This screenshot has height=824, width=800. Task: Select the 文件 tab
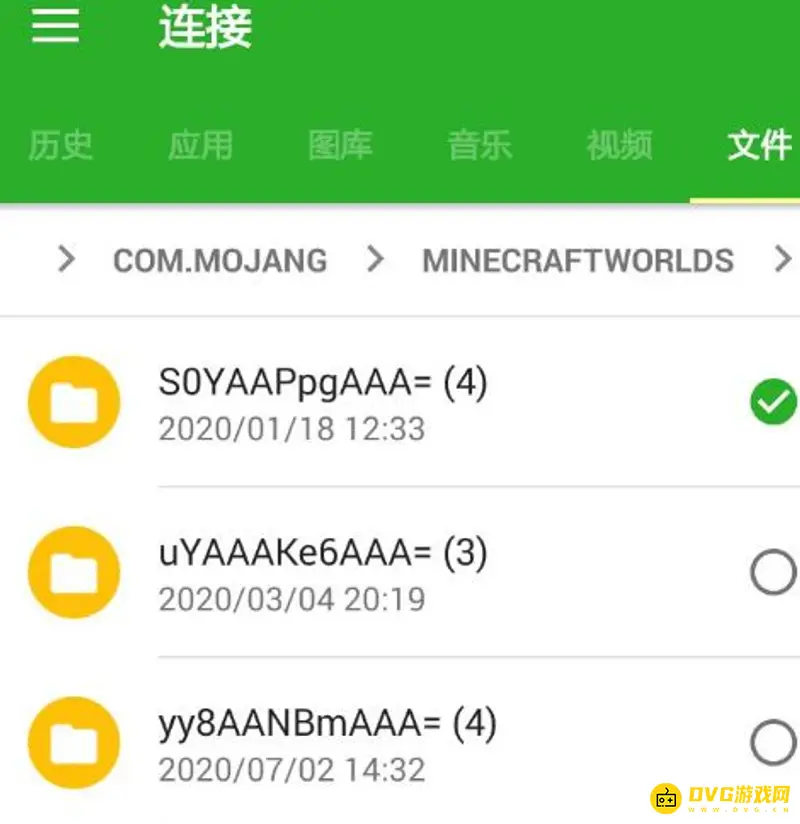759,145
